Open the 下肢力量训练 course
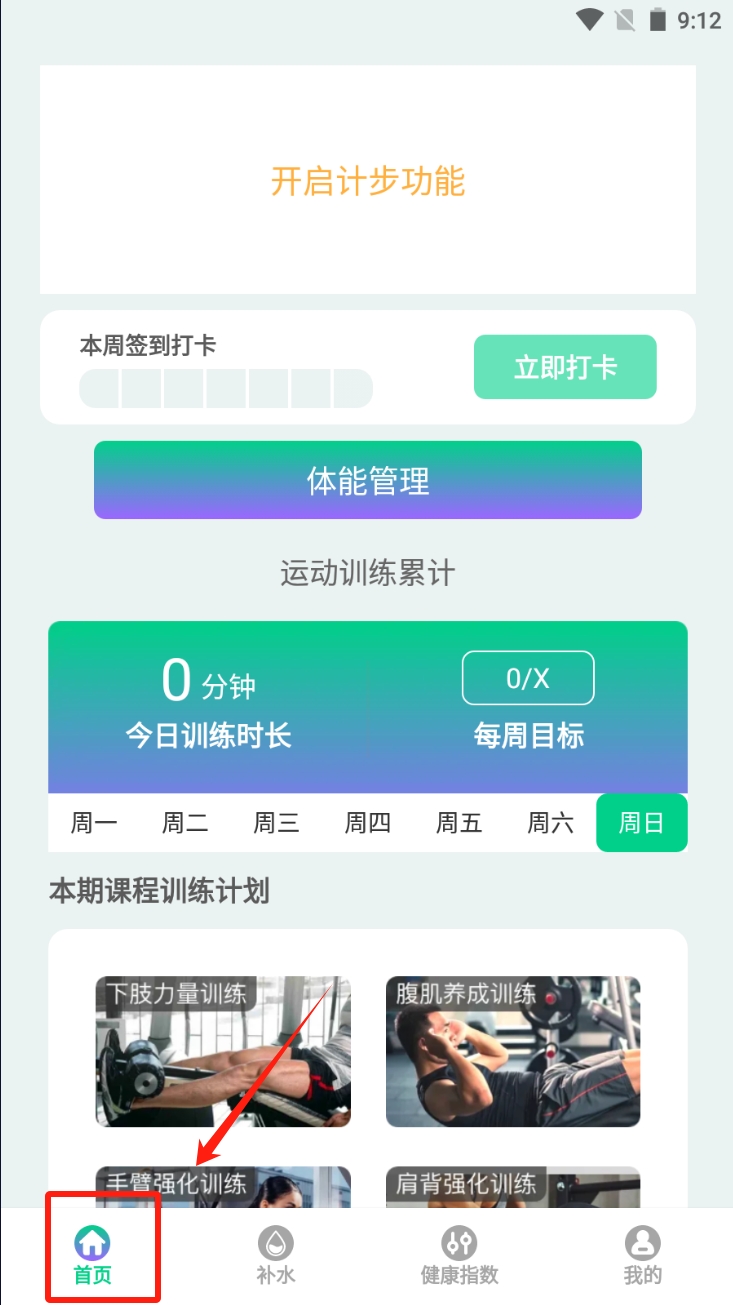This screenshot has height=1305, width=733. pos(223,1052)
